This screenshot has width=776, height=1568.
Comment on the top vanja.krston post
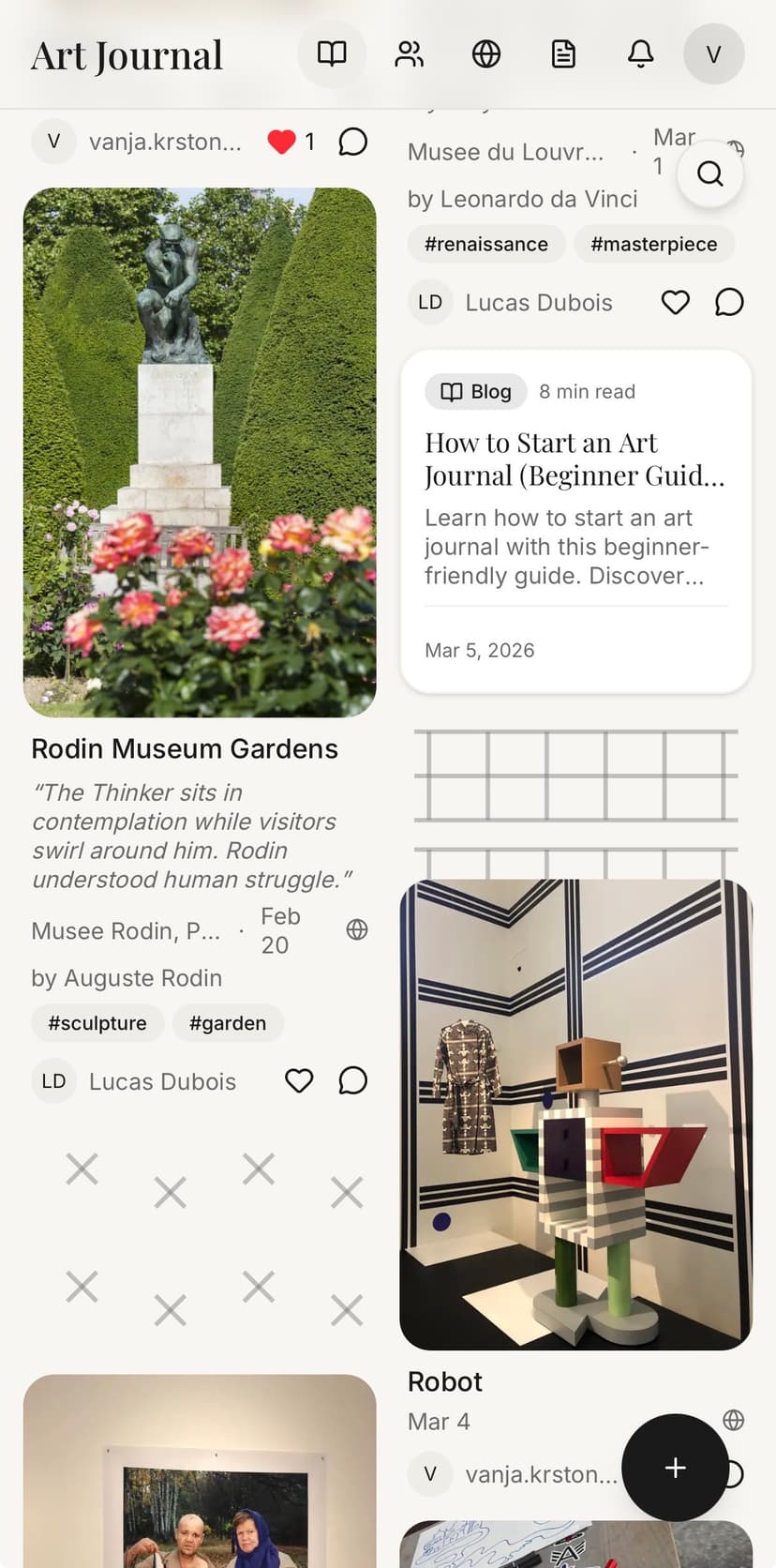(x=352, y=142)
